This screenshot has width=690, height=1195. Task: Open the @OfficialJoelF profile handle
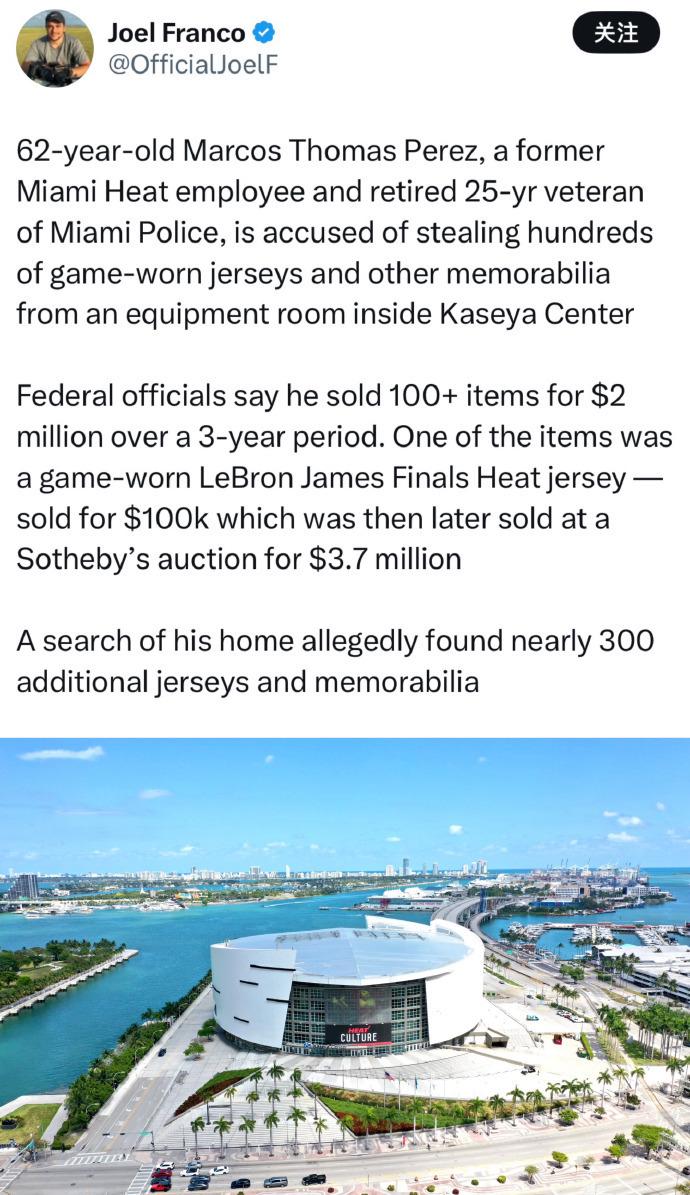(192, 64)
